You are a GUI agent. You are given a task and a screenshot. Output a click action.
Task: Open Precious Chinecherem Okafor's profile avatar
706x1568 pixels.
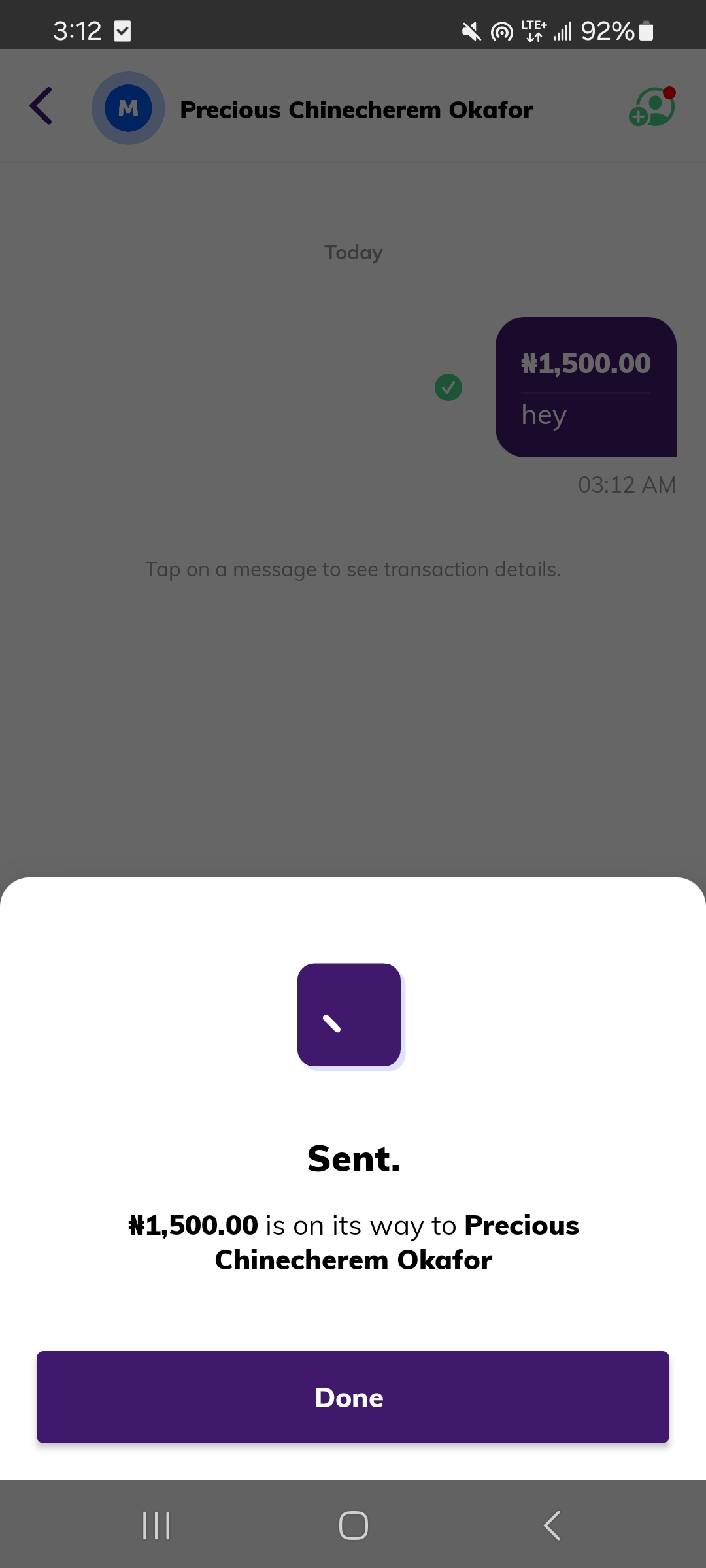(128, 108)
